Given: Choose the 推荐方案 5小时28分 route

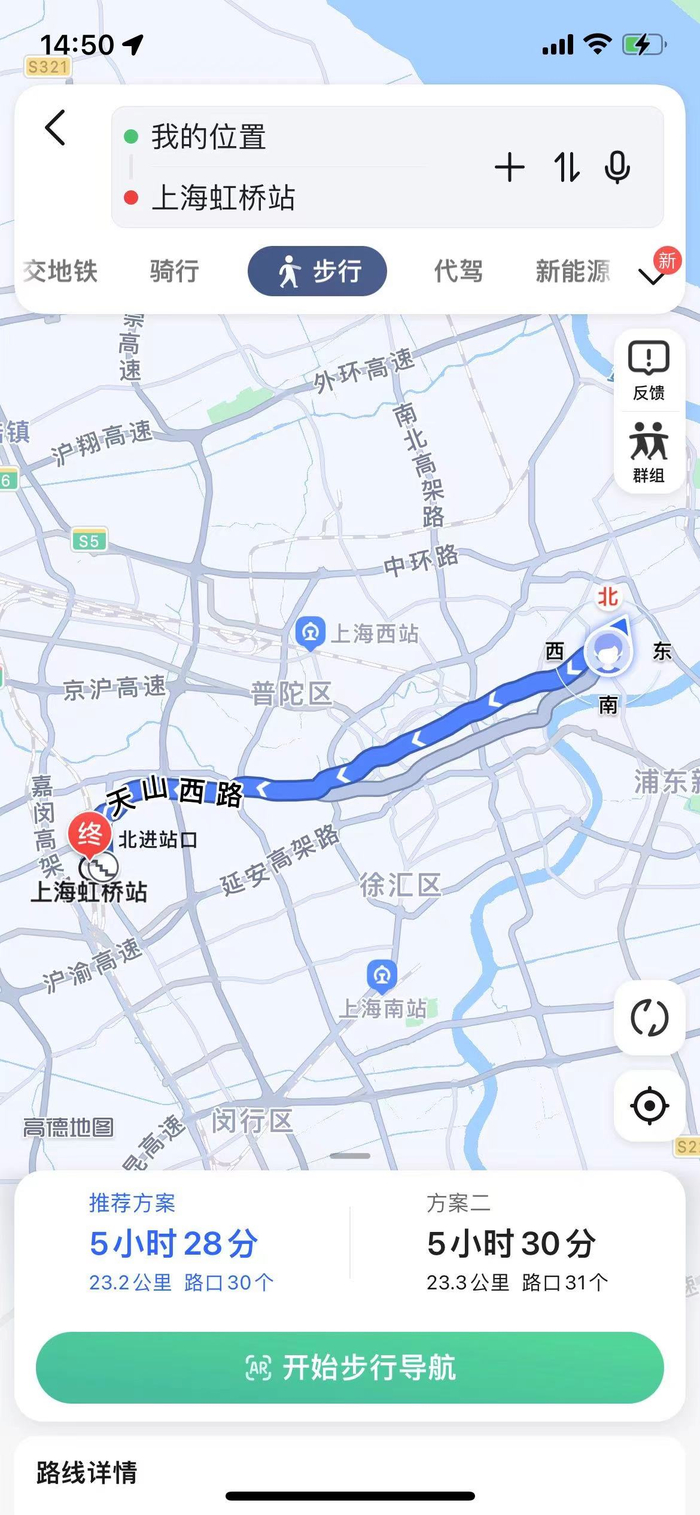Looking at the screenshot, I should tap(181, 1243).
